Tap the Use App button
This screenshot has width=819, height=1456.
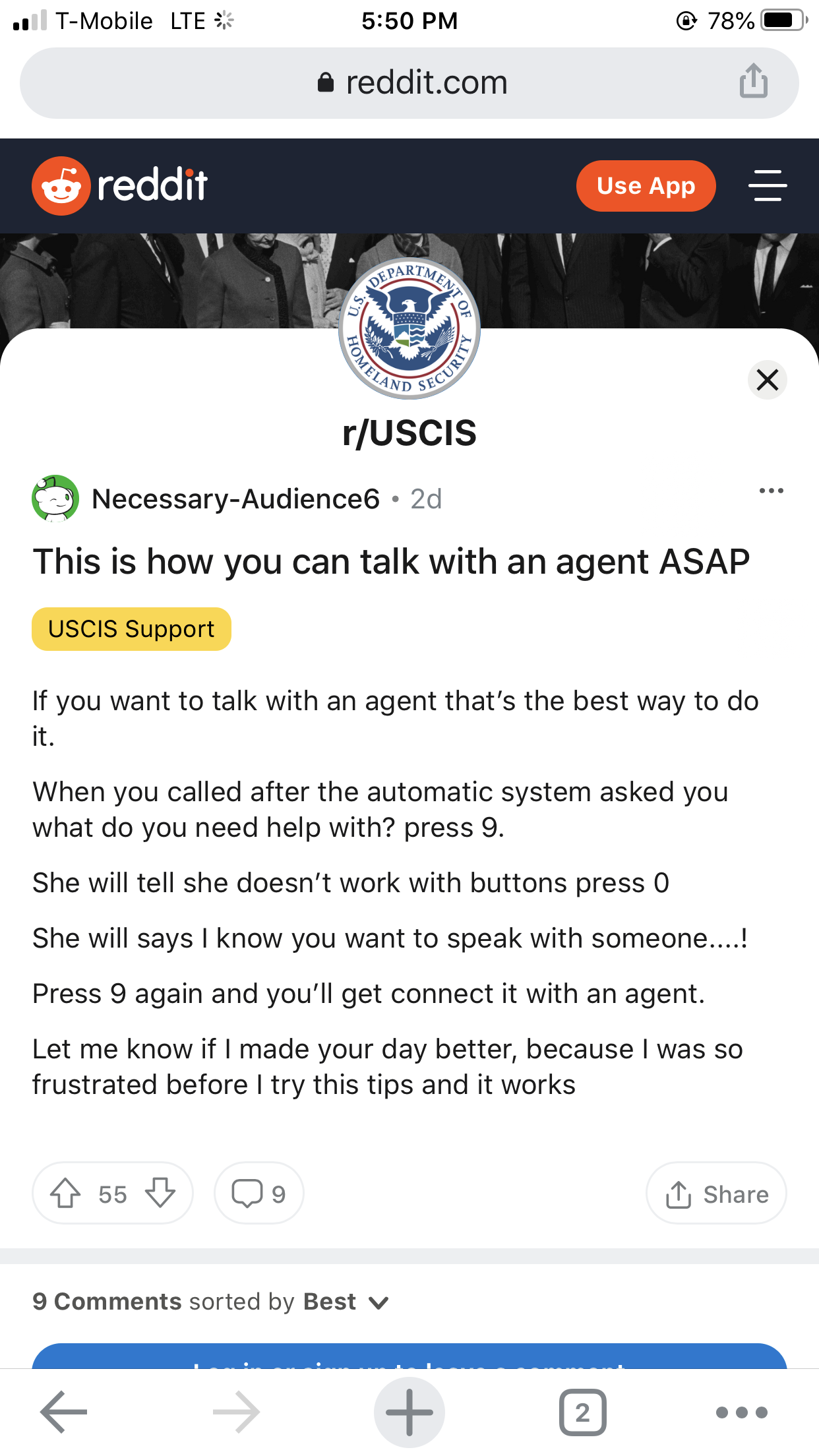646,186
